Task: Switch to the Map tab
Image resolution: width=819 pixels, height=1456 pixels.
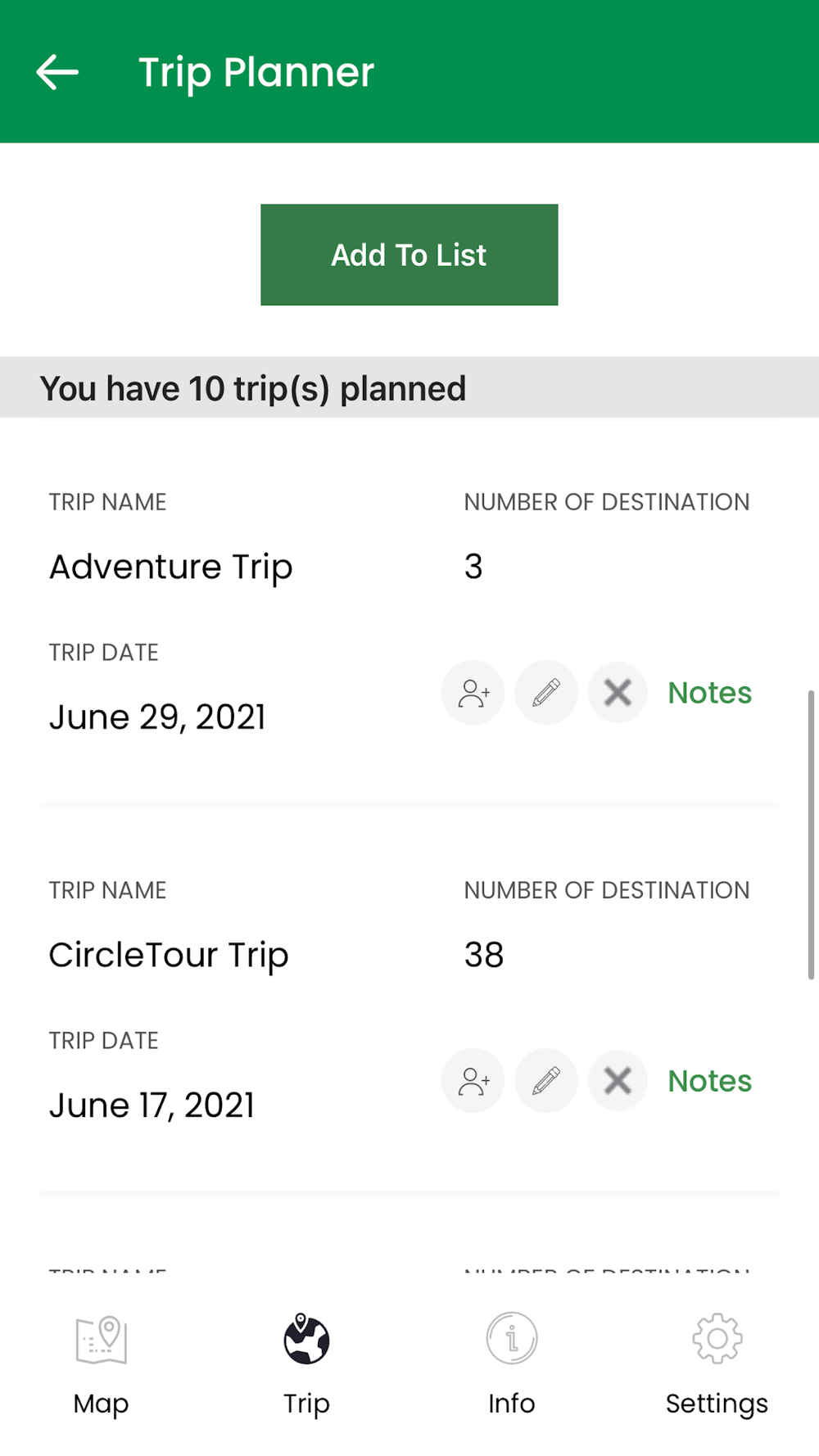Action: coord(102,1364)
